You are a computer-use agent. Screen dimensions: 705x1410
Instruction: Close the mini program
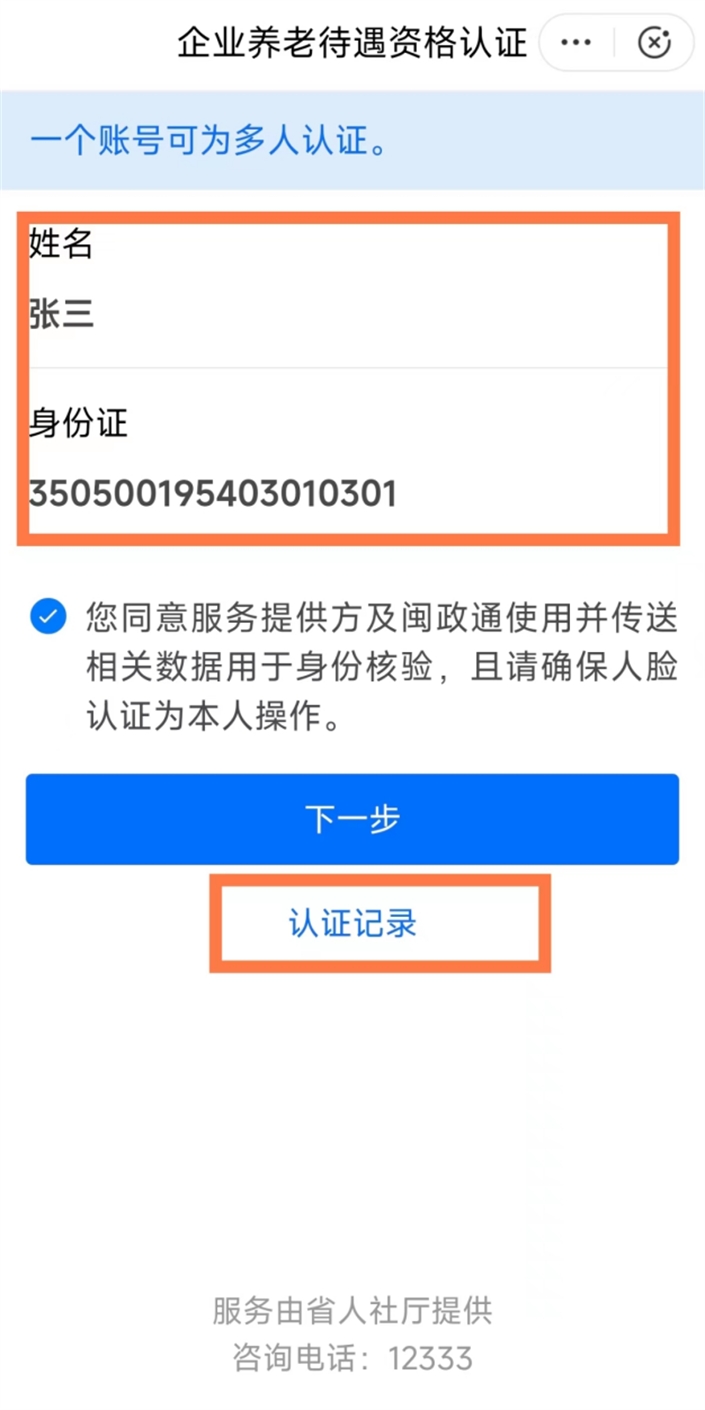pos(654,42)
